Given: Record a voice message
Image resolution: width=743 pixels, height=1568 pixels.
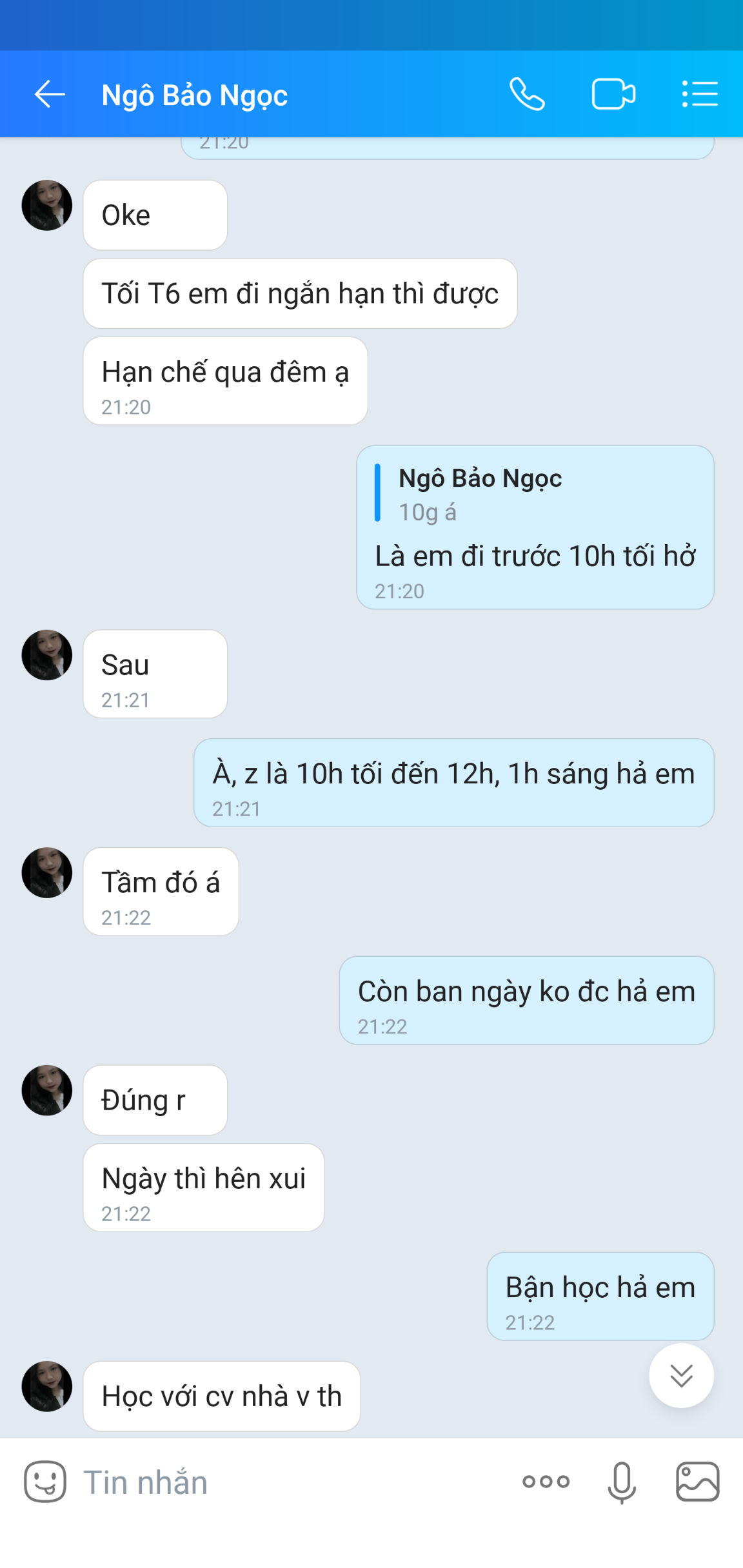Looking at the screenshot, I should pos(622,1482).
